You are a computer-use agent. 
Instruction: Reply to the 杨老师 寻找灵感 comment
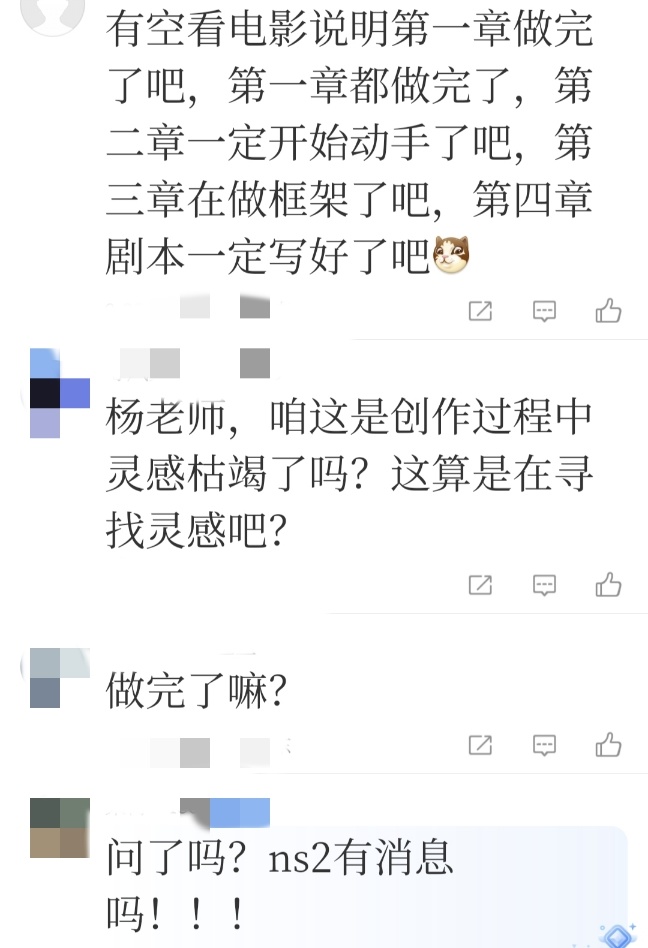click(x=544, y=584)
